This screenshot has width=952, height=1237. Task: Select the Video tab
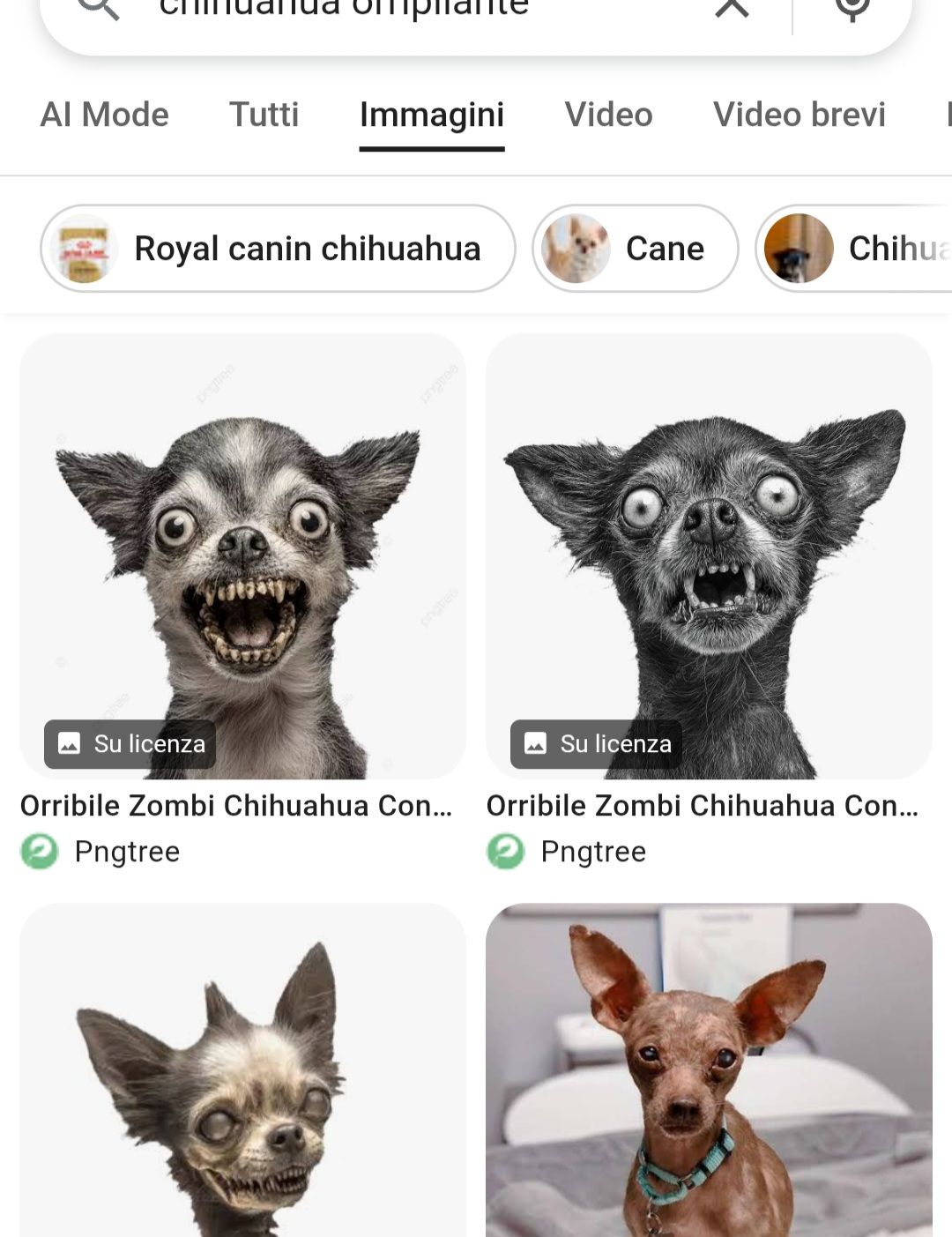(608, 115)
